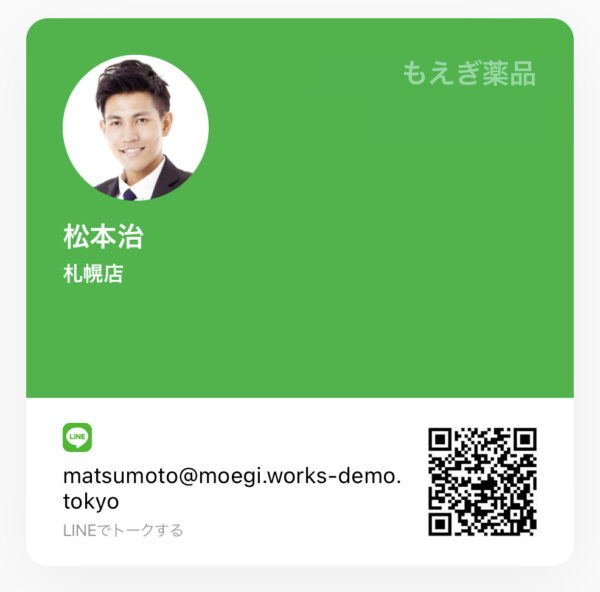Open 松本治's profile photo
Image resolution: width=600 pixels, height=592 pixels.
(136, 128)
